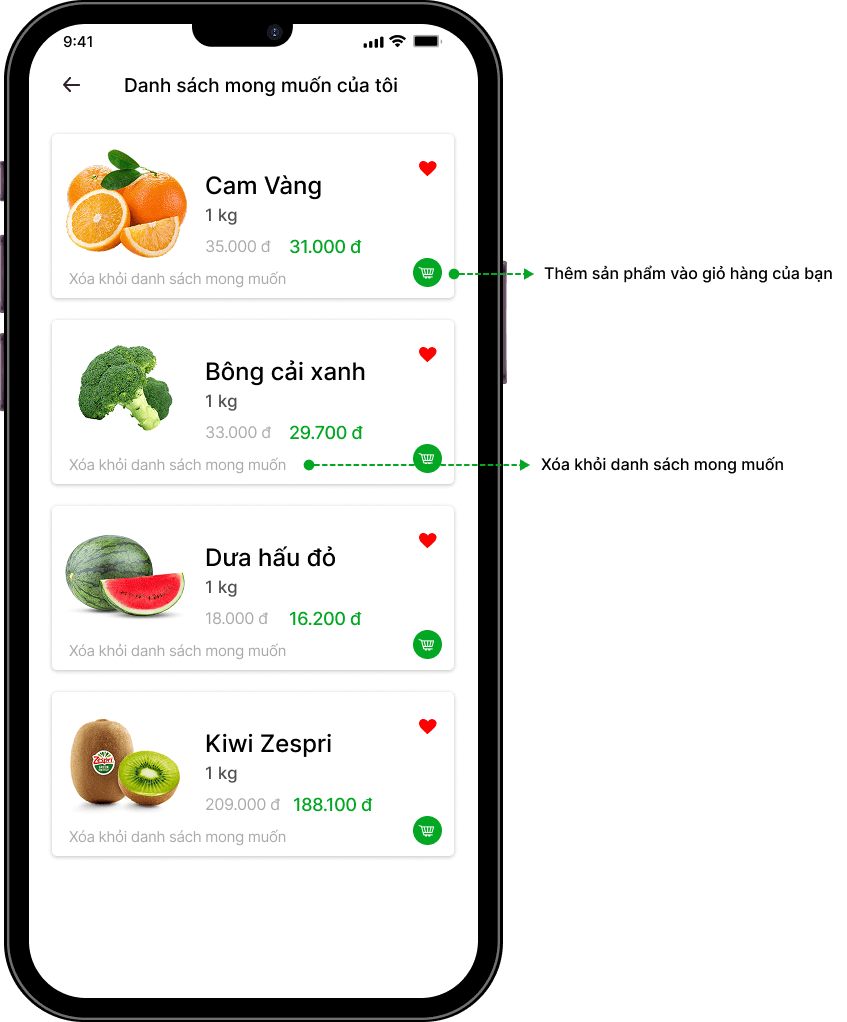Remove Dưa hấu đỏ from the wishlist
Screen dimensions: 847x1022
pos(177,651)
